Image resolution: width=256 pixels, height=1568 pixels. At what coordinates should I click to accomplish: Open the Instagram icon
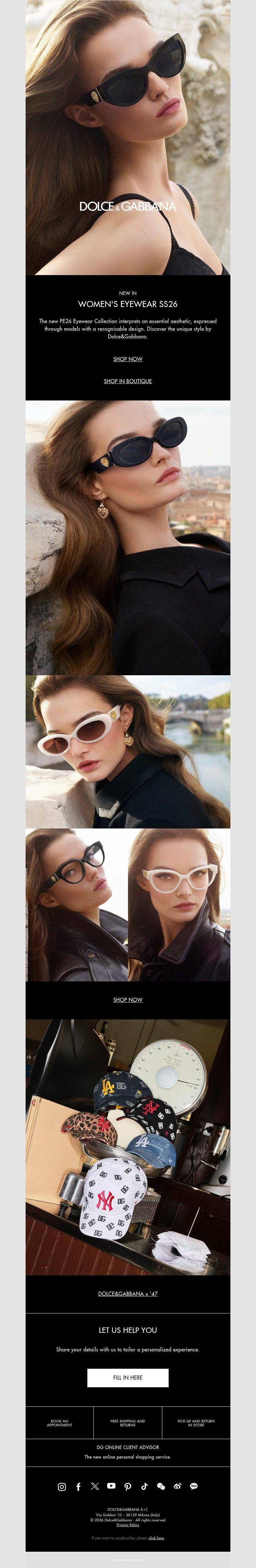point(61,1486)
